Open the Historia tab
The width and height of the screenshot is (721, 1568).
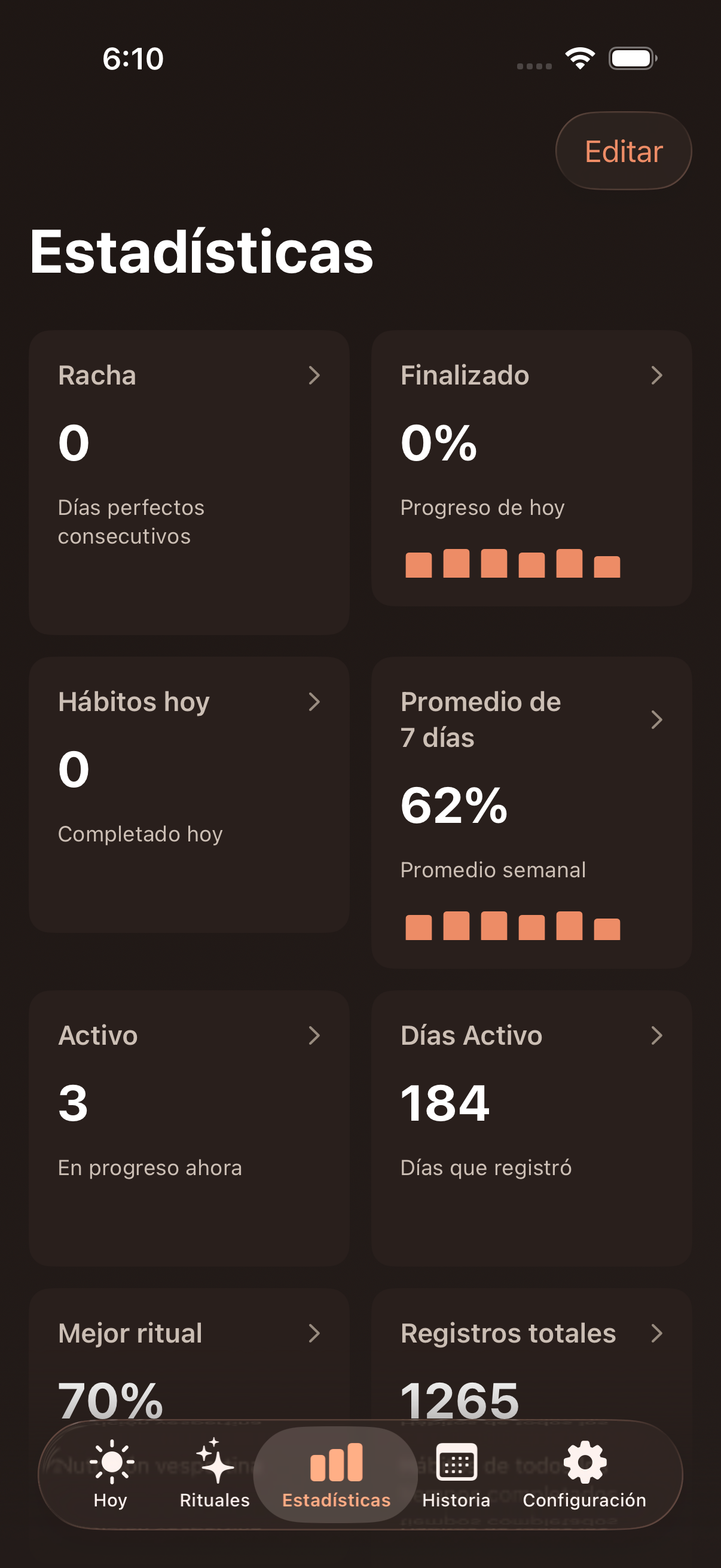pyautogui.click(x=456, y=1474)
